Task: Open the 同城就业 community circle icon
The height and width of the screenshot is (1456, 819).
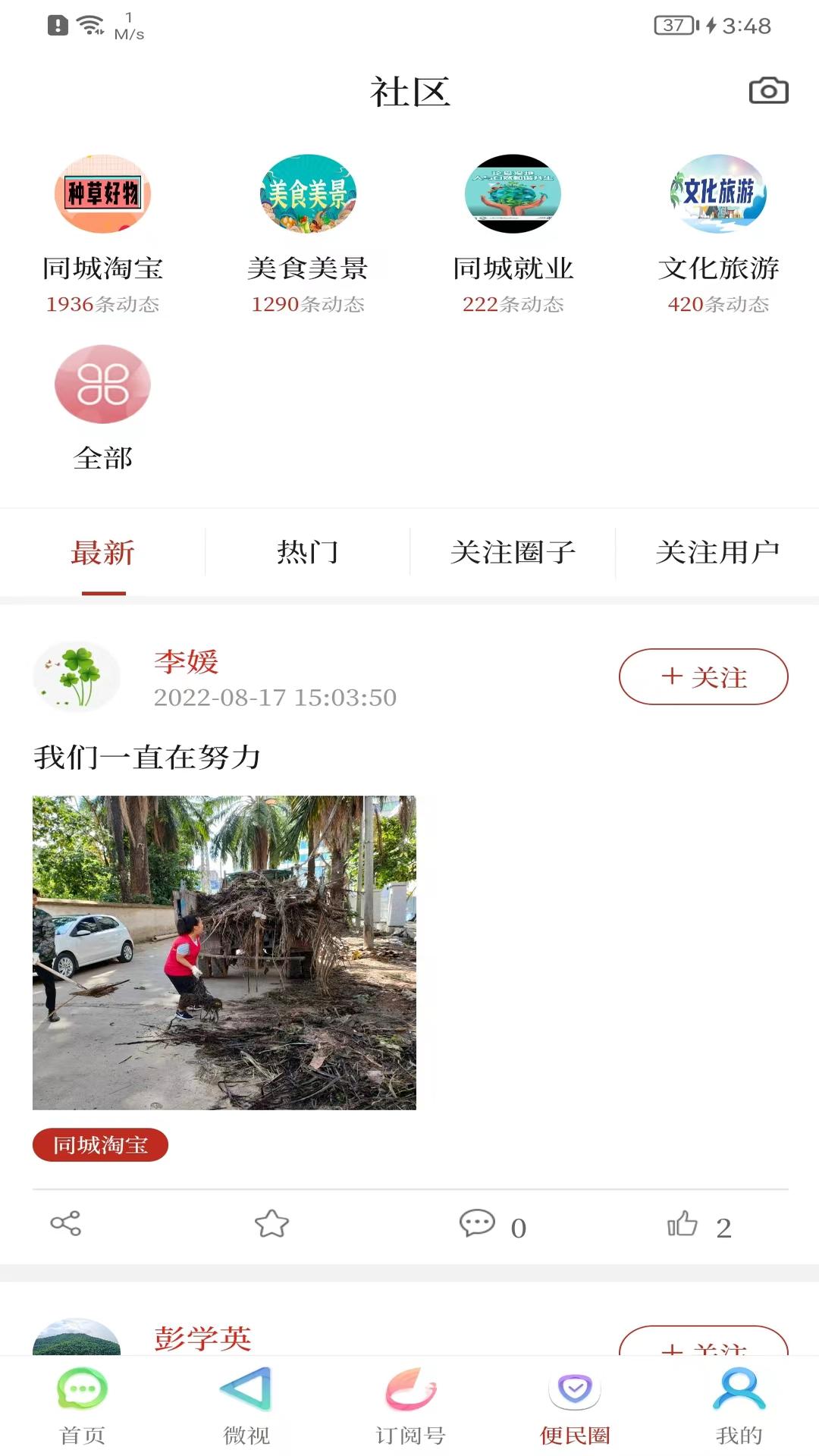Action: click(x=513, y=193)
